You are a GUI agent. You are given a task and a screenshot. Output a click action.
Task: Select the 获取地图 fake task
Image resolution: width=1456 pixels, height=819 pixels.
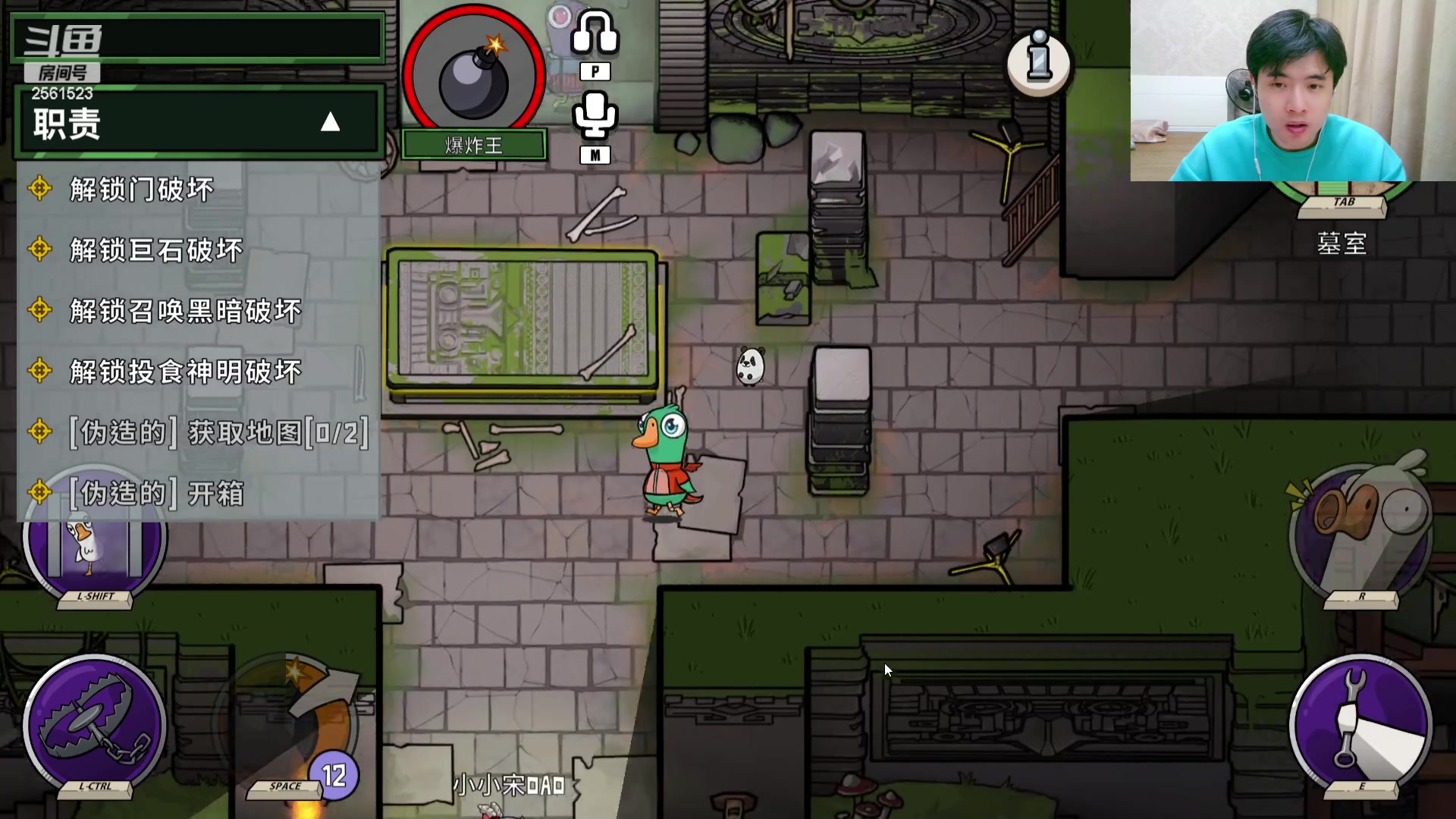[218, 433]
